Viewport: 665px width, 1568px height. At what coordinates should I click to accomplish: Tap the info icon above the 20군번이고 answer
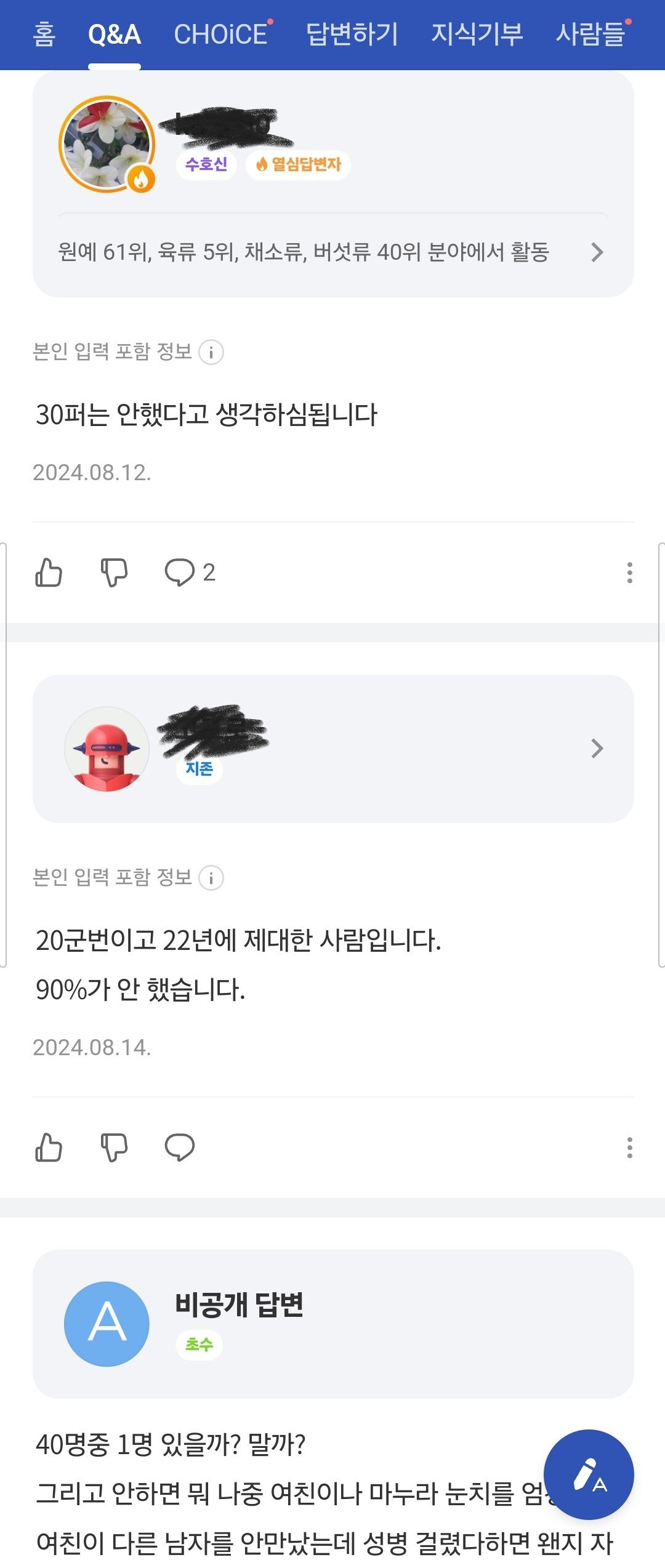coord(211,878)
